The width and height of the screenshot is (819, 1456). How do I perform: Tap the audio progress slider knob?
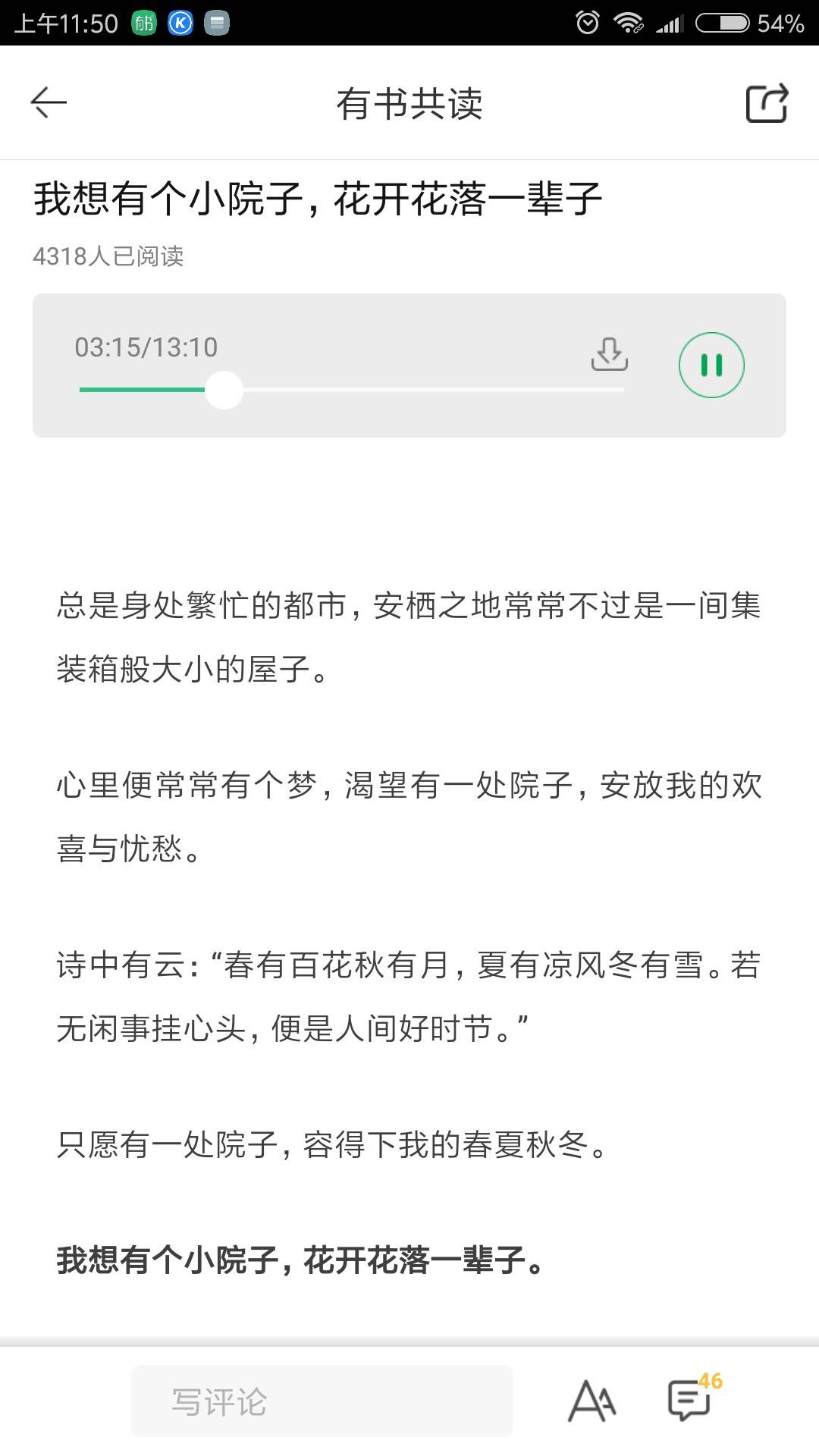tap(224, 390)
